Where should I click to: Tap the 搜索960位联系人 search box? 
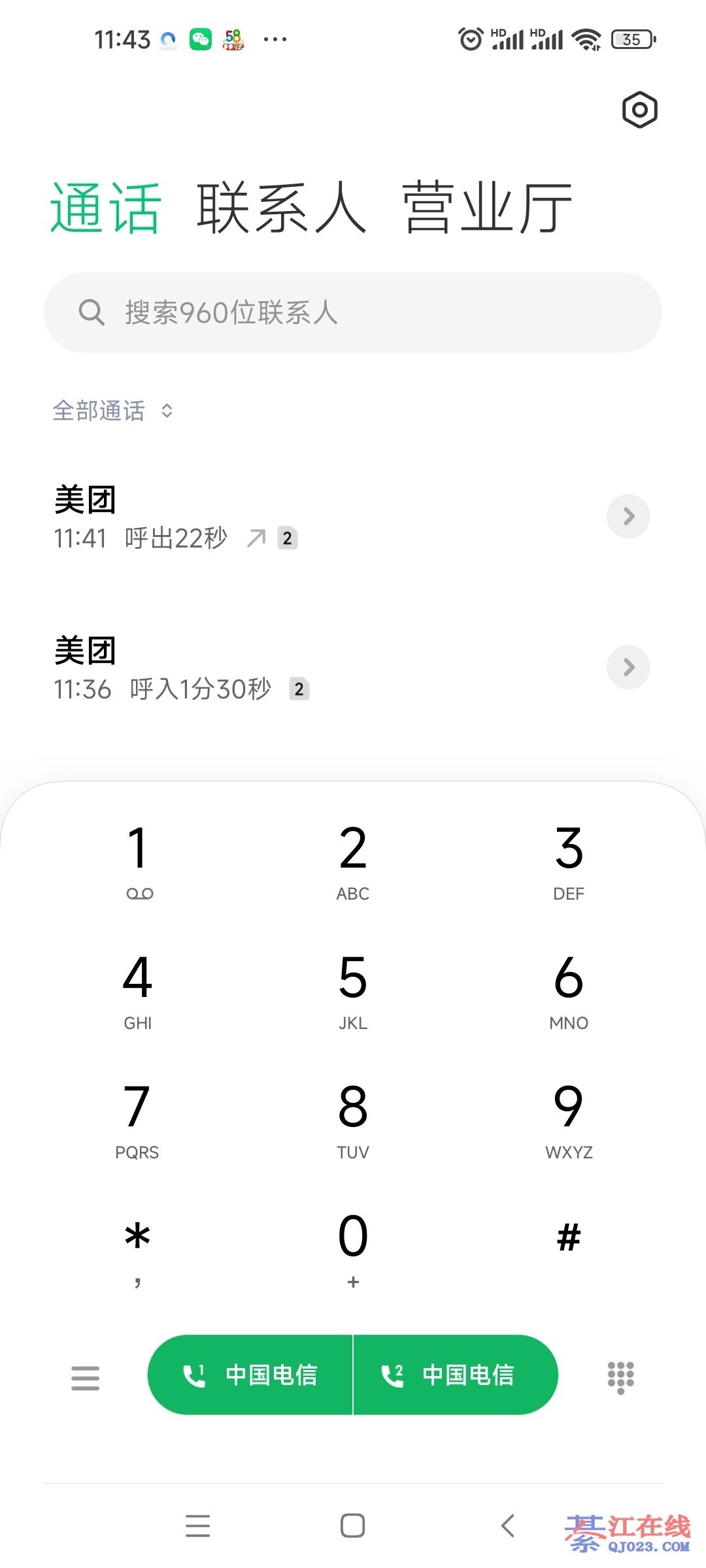tap(353, 312)
